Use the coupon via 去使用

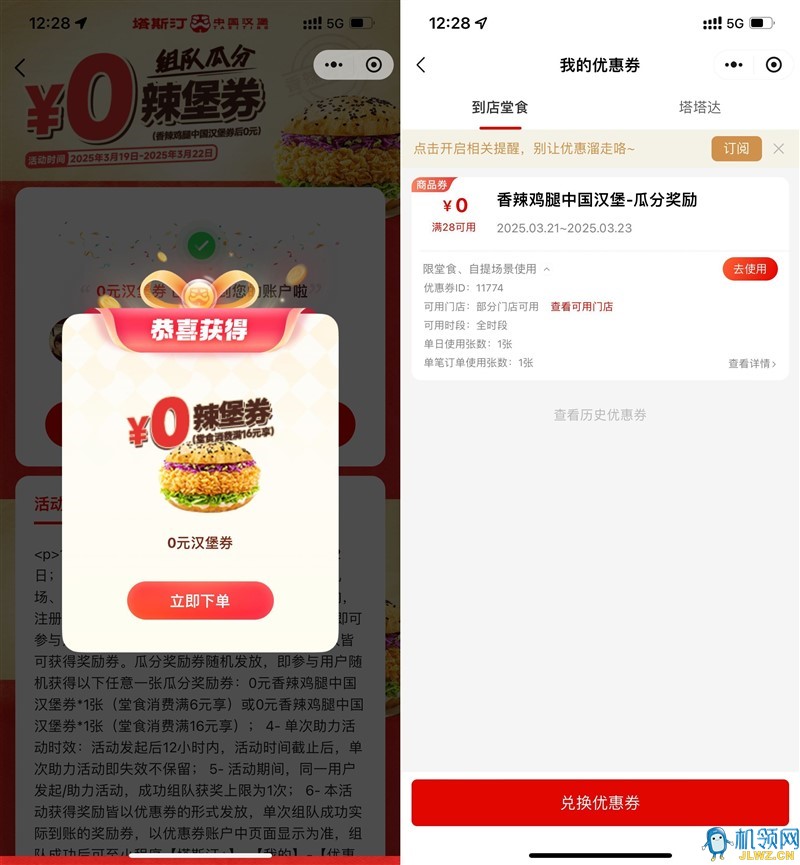click(x=749, y=269)
